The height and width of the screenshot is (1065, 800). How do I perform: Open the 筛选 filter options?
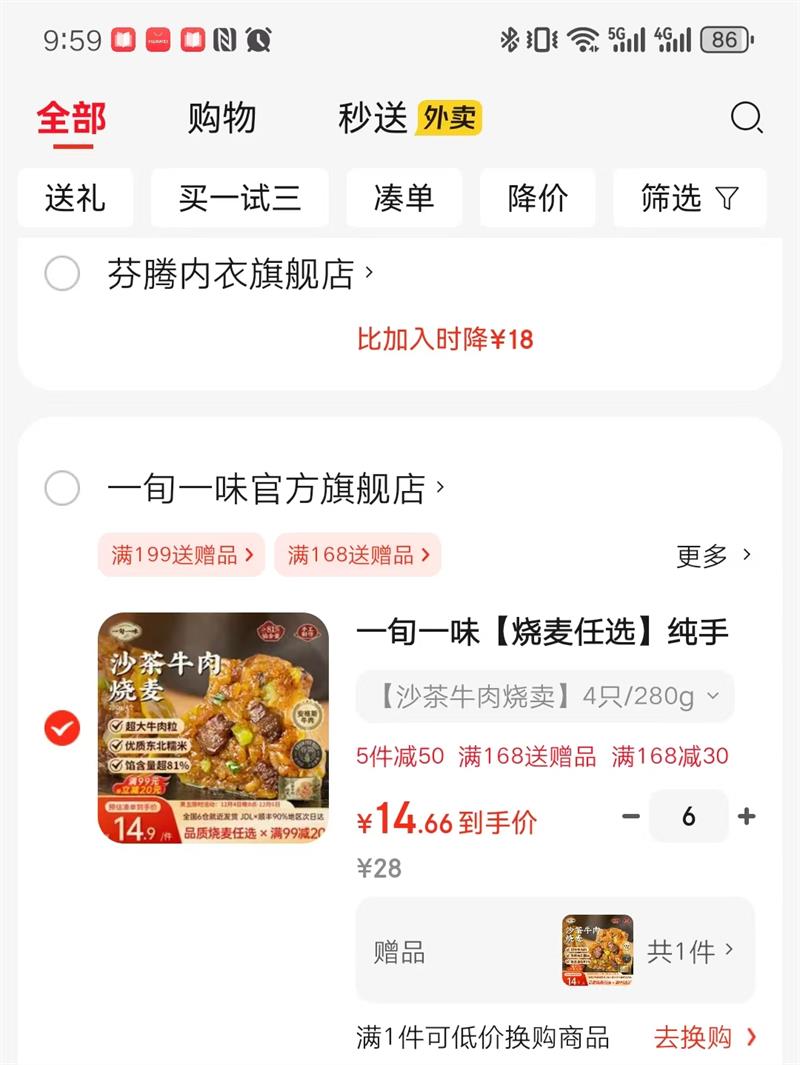click(x=689, y=198)
